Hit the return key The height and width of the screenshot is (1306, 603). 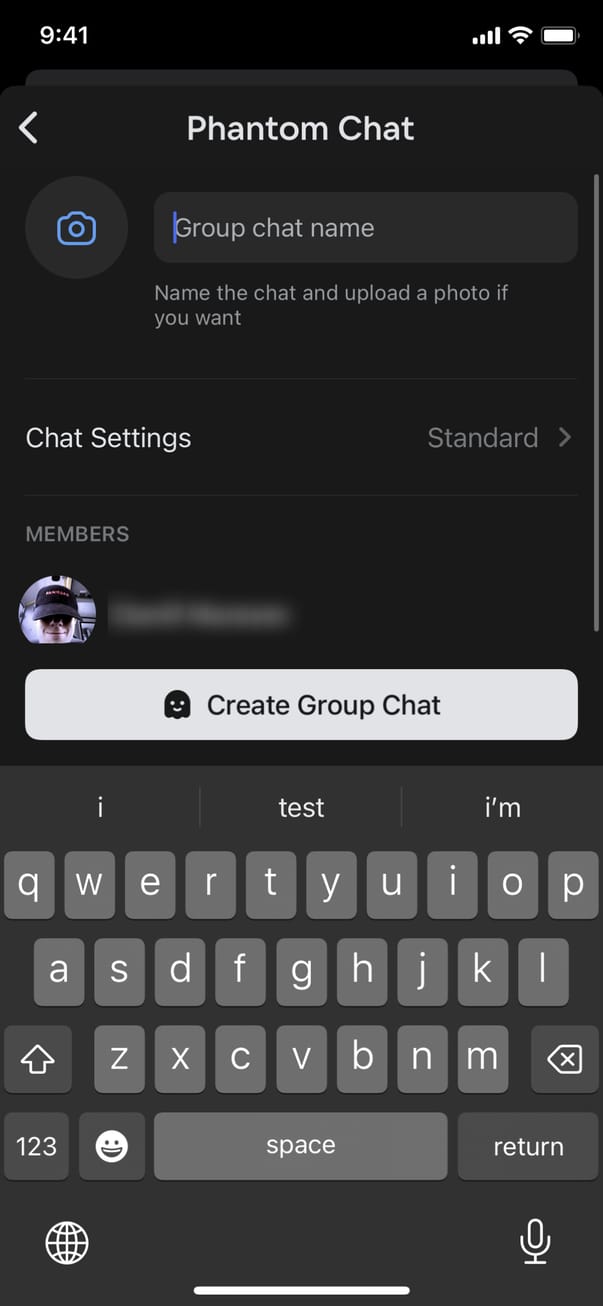tap(528, 1146)
